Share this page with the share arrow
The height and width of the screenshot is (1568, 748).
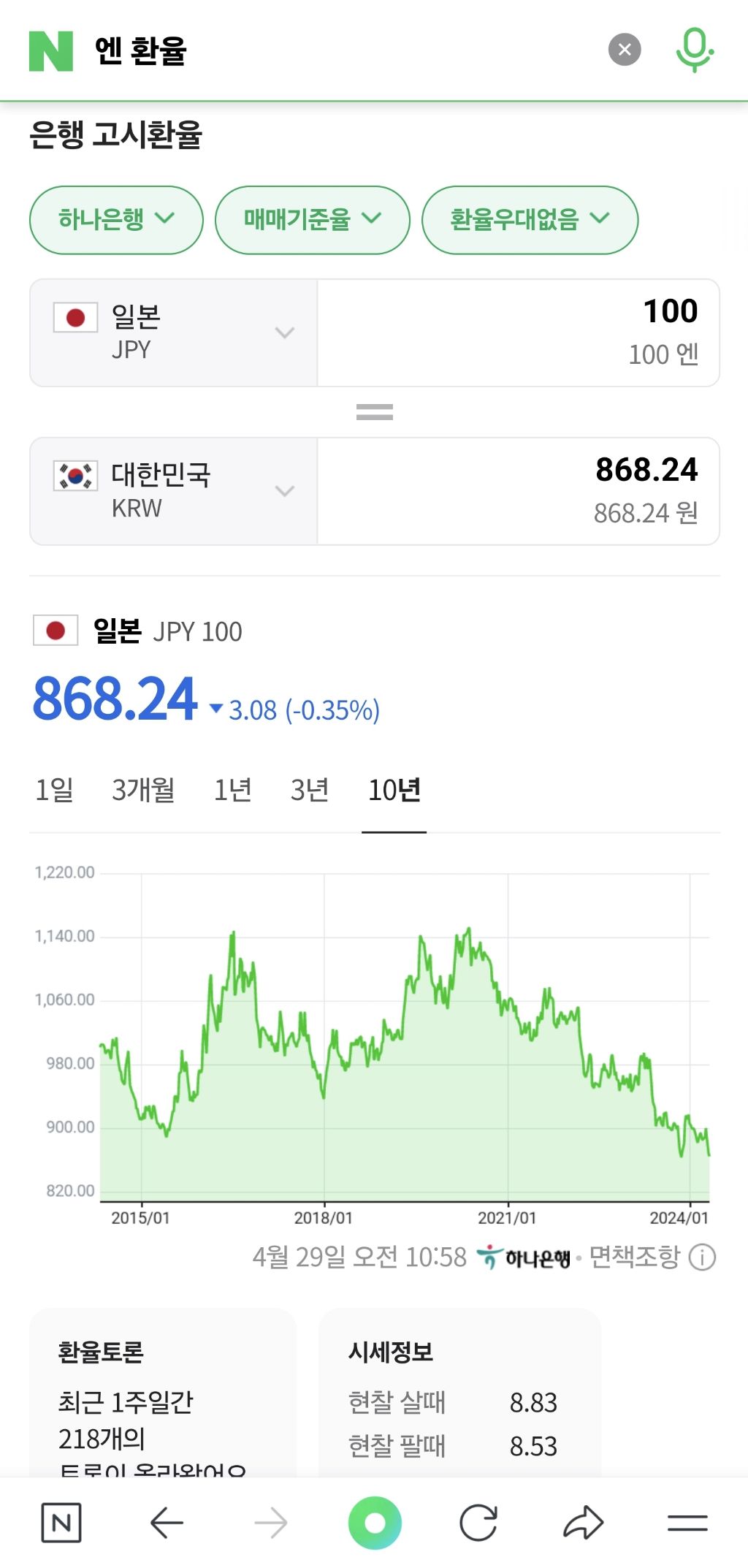click(x=584, y=1523)
